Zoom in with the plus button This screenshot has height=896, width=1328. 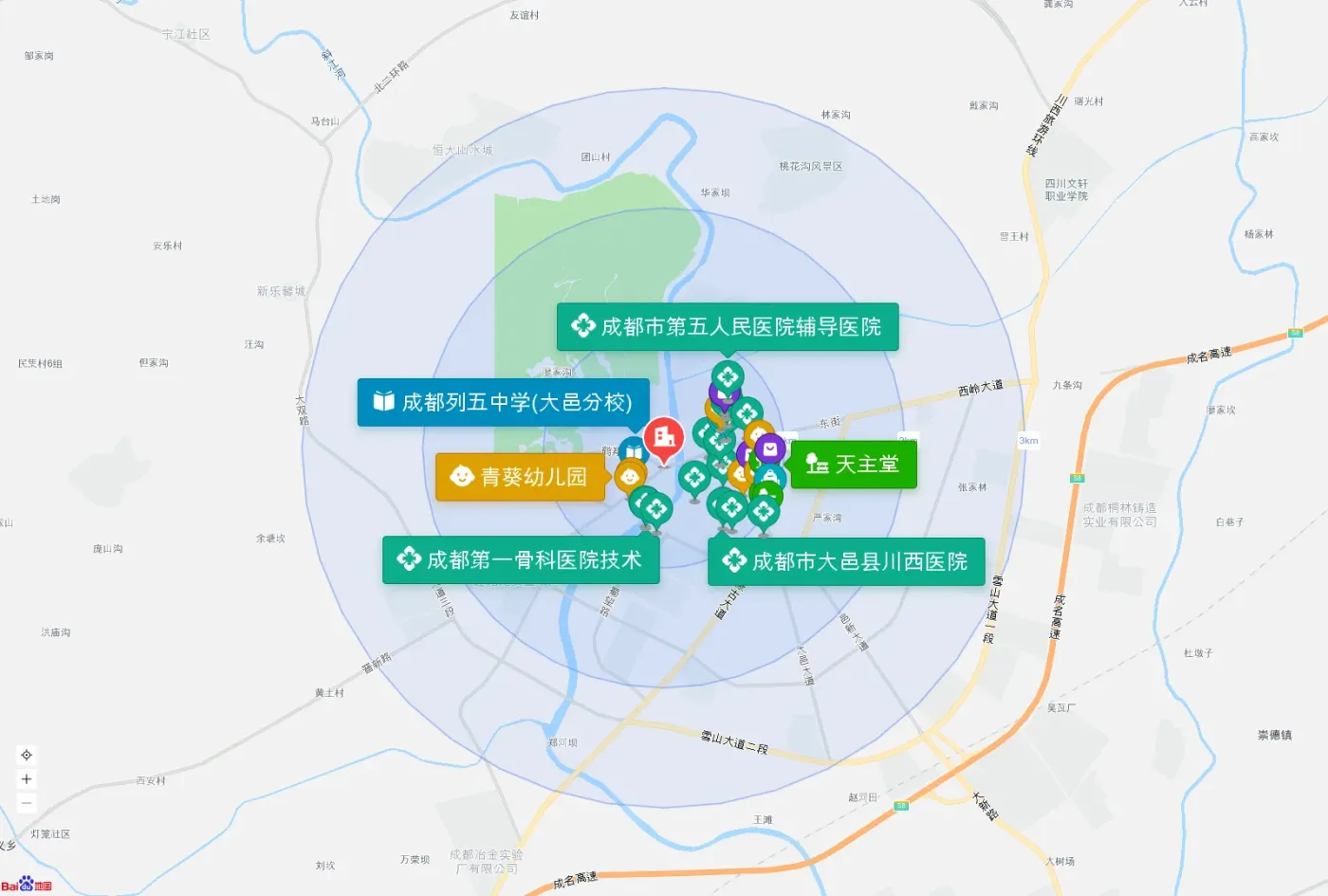click(x=27, y=779)
